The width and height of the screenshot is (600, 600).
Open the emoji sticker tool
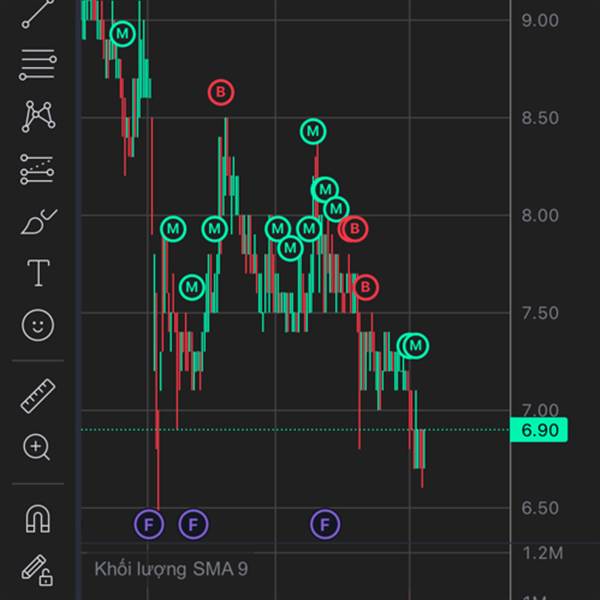coord(38,324)
